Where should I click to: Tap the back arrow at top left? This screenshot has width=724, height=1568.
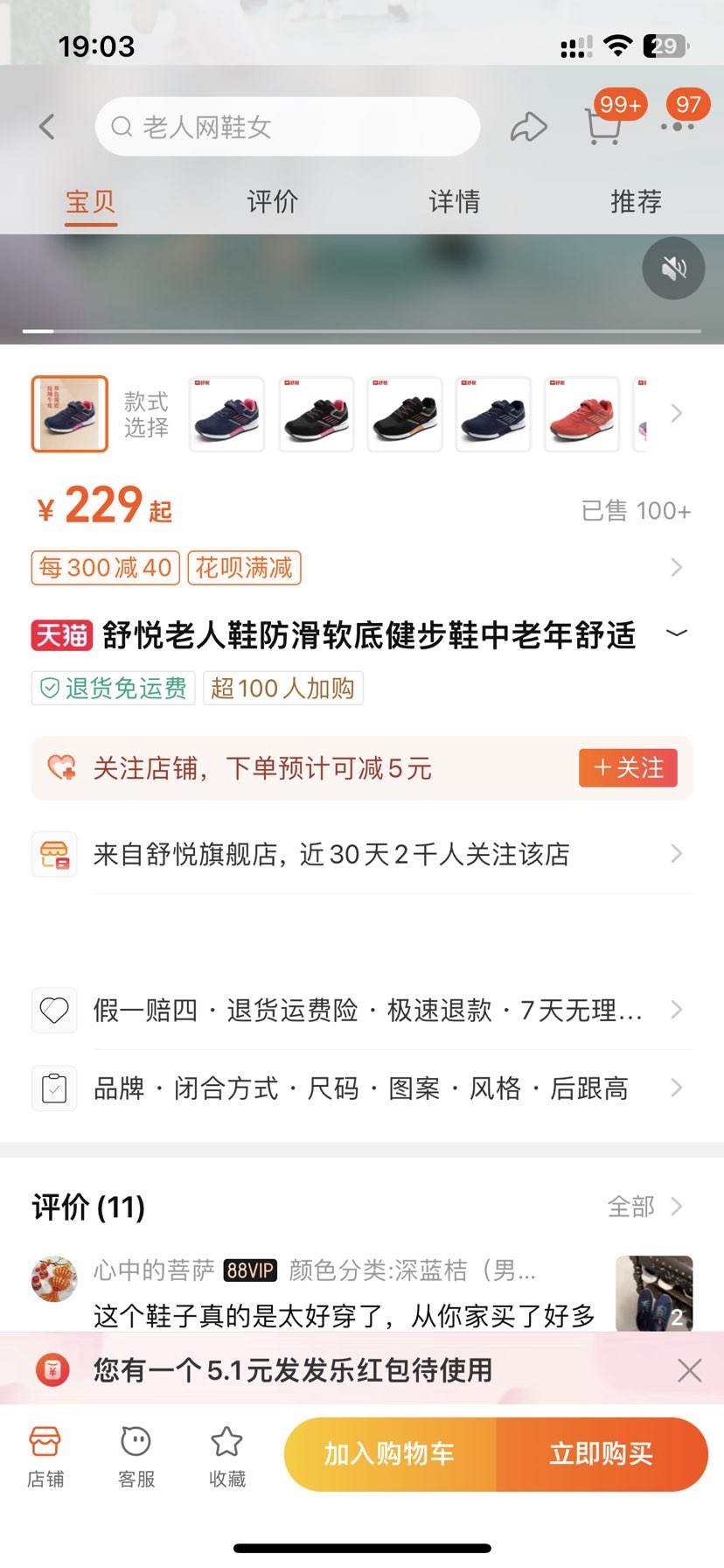[46, 126]
